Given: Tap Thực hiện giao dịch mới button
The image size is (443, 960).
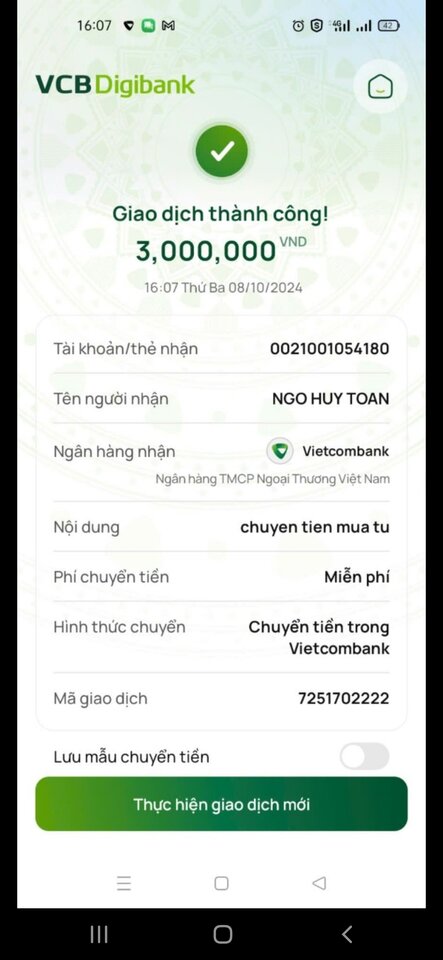Looking at the screenshot, I should click(x=222, y=804).
